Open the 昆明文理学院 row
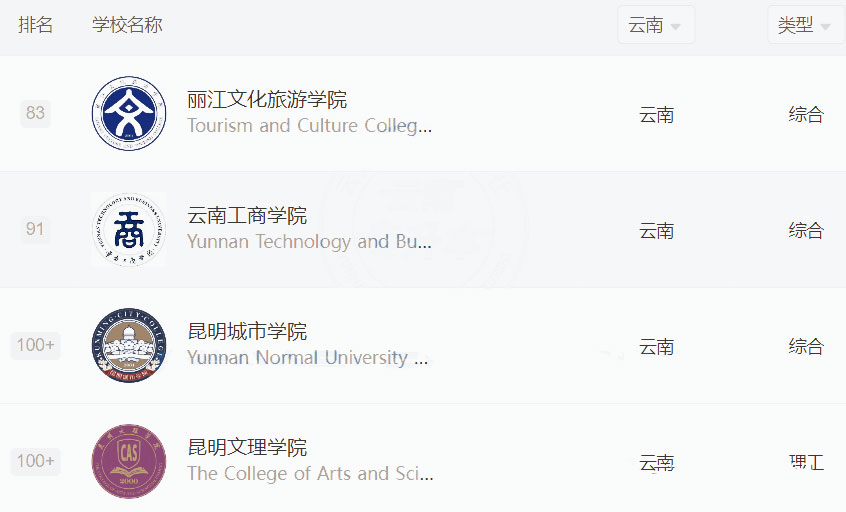The height and width of the screenshot is (512, 846). (x=247, y=448)
